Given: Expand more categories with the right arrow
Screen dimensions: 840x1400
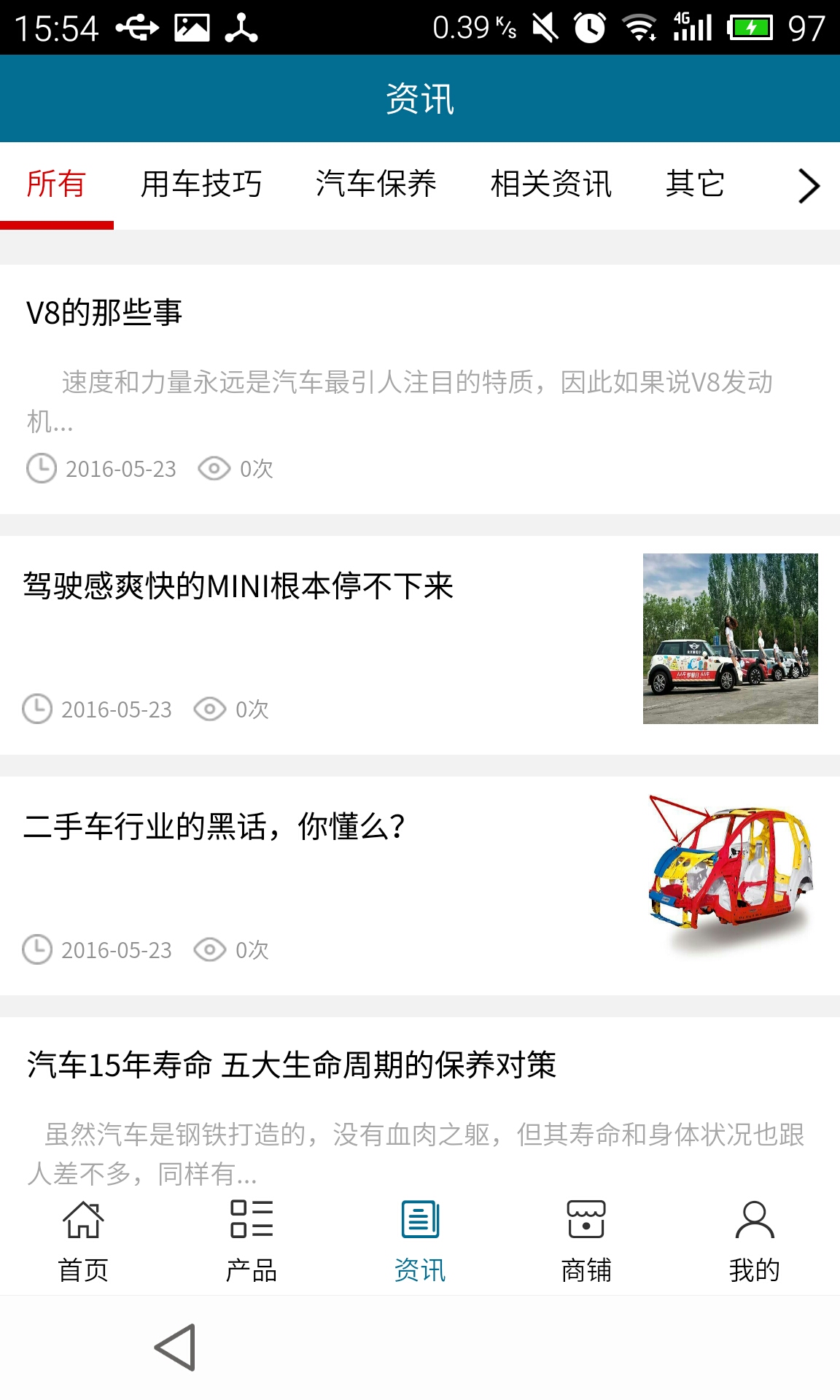Looking at the screenshot, I should (808, 186).
